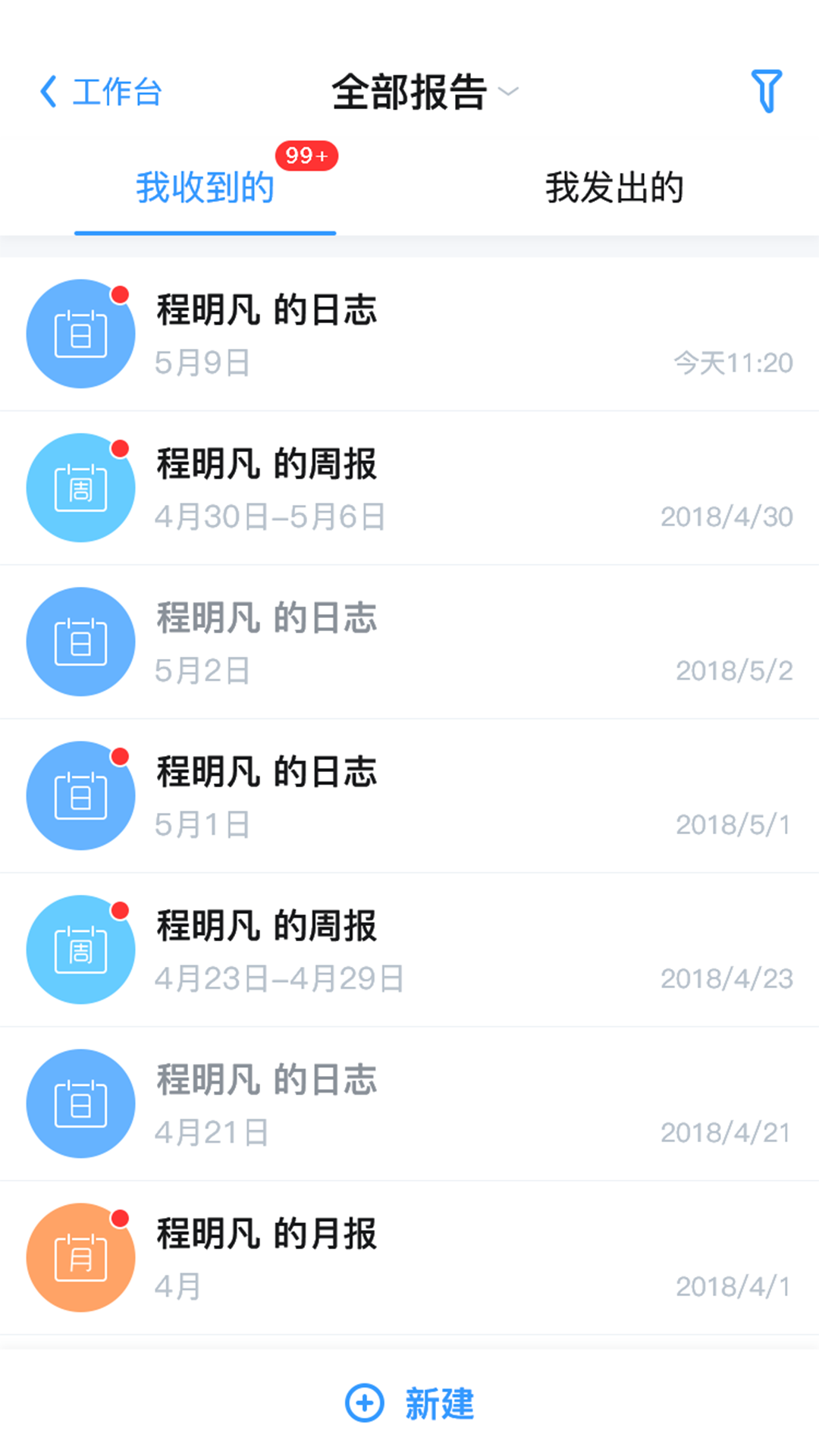Tap the daily log icon for 5月1日 entry
This screenshot has width=819, height=1456.
[80, 795]
